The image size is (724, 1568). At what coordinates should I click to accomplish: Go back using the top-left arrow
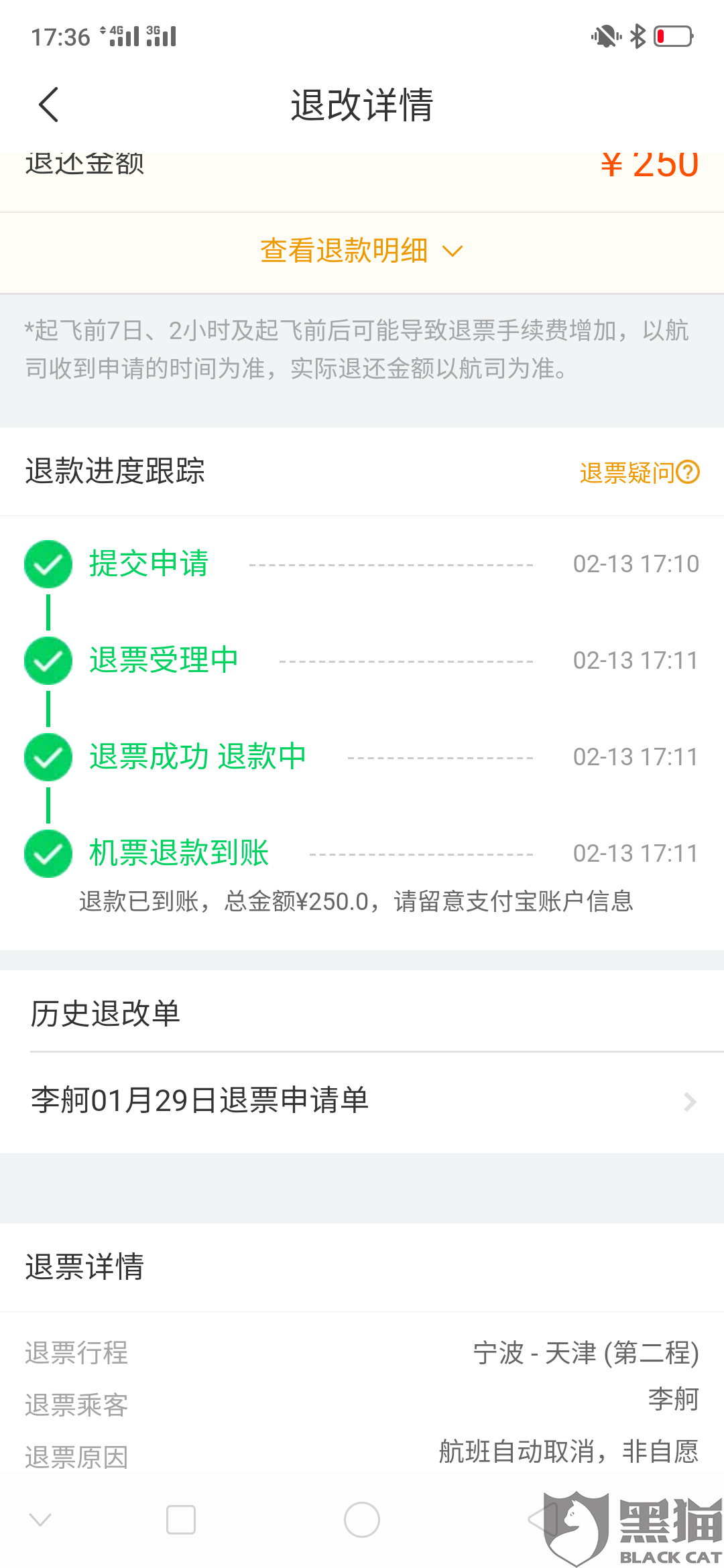pyautogui.click(x=48, y=105)
